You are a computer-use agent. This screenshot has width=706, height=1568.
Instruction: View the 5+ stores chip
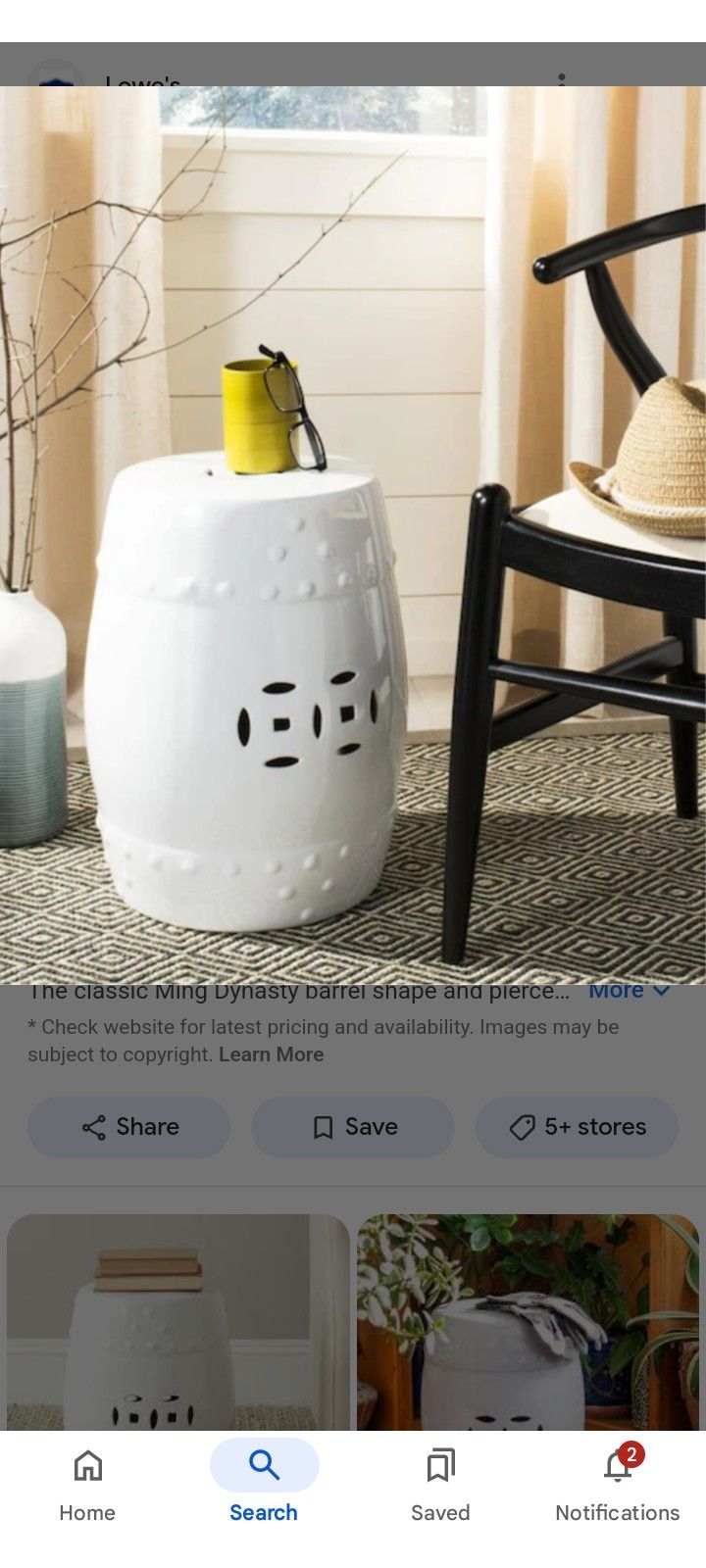[578, 1127]
